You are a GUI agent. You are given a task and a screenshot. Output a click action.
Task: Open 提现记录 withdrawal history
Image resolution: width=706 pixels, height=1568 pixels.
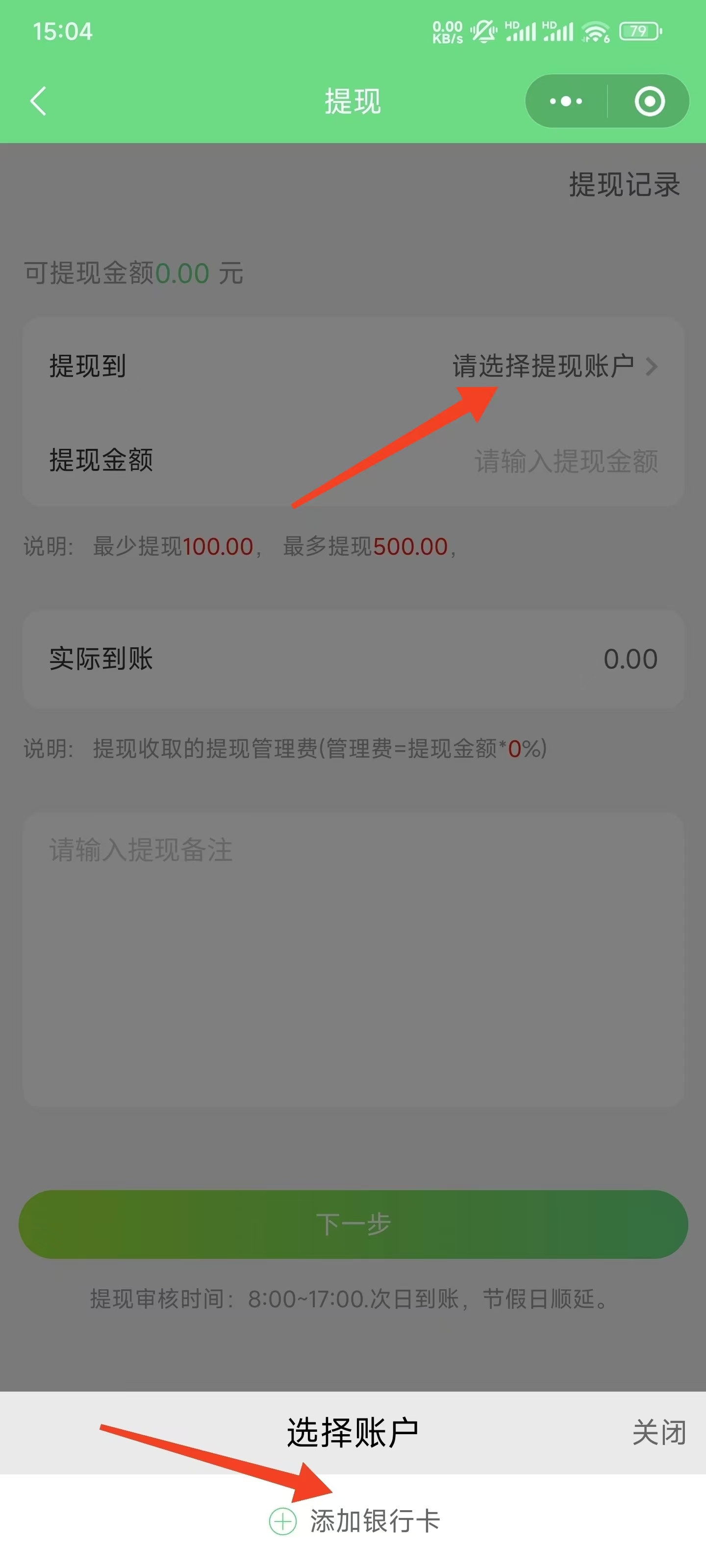pos(624,184)
